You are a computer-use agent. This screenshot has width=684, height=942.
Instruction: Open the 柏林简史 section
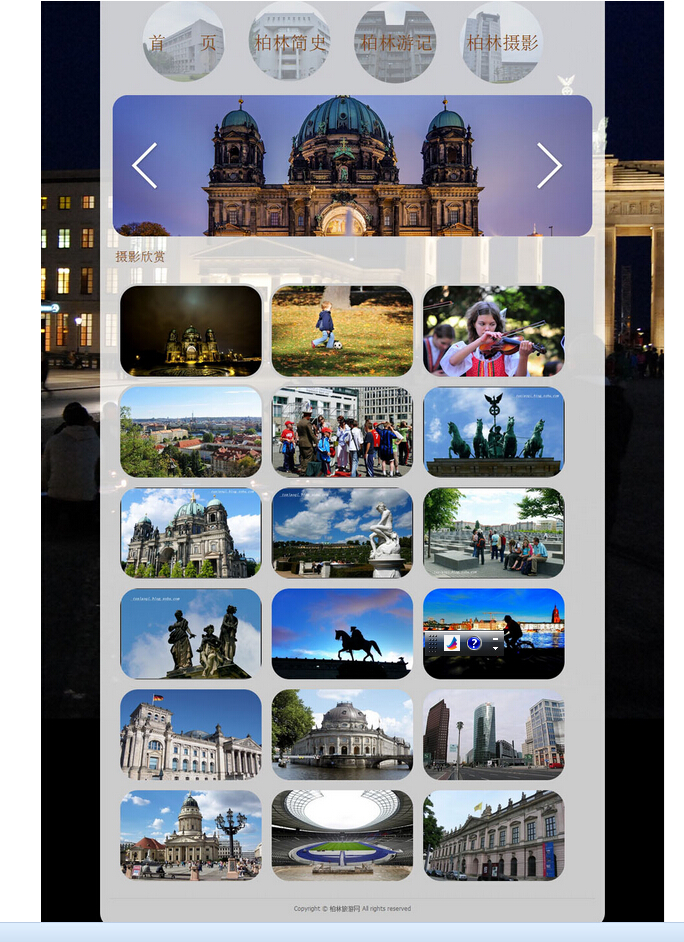(289, 42)
